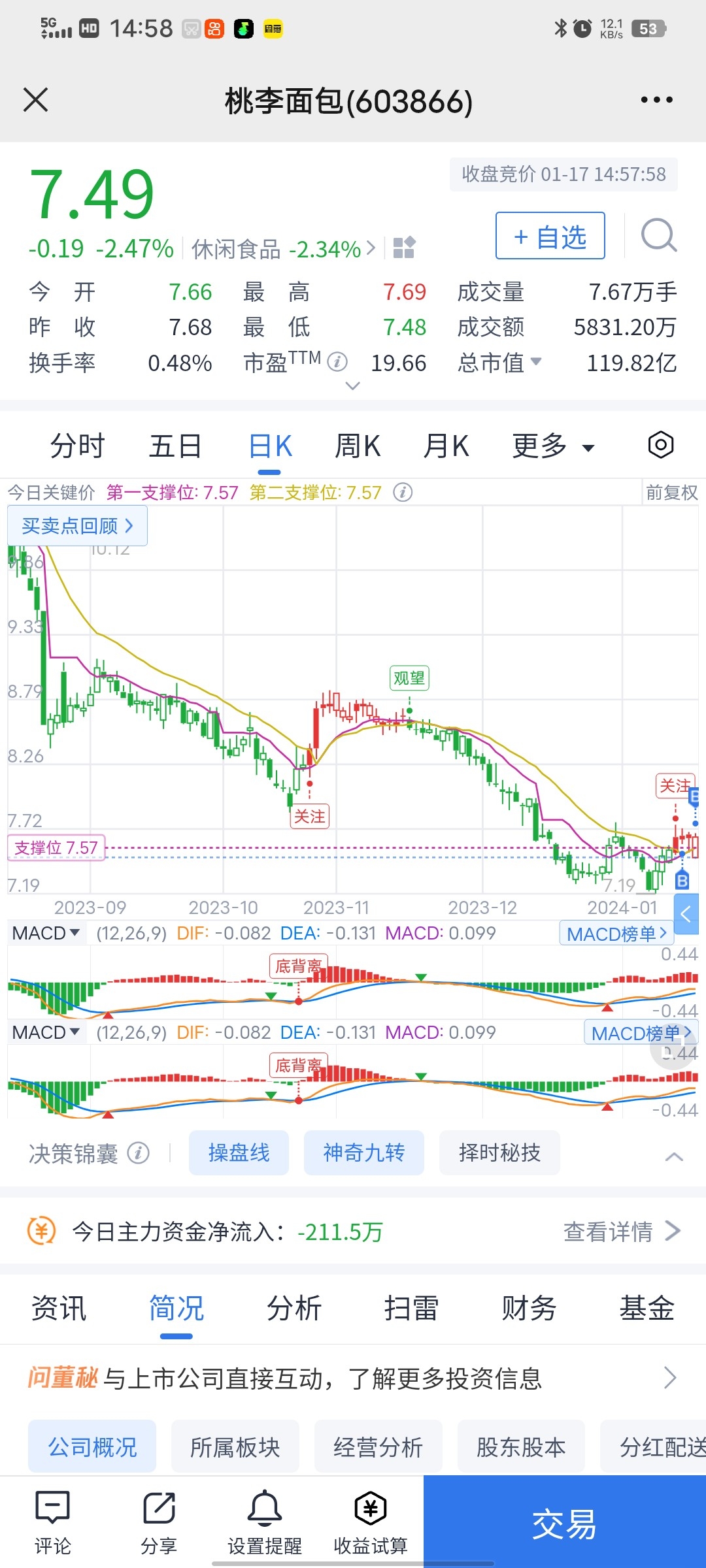The height and width of the screenshot is (1568, 706).
Task: Open the search magnifier icon
Action: [x=658, y=236]
